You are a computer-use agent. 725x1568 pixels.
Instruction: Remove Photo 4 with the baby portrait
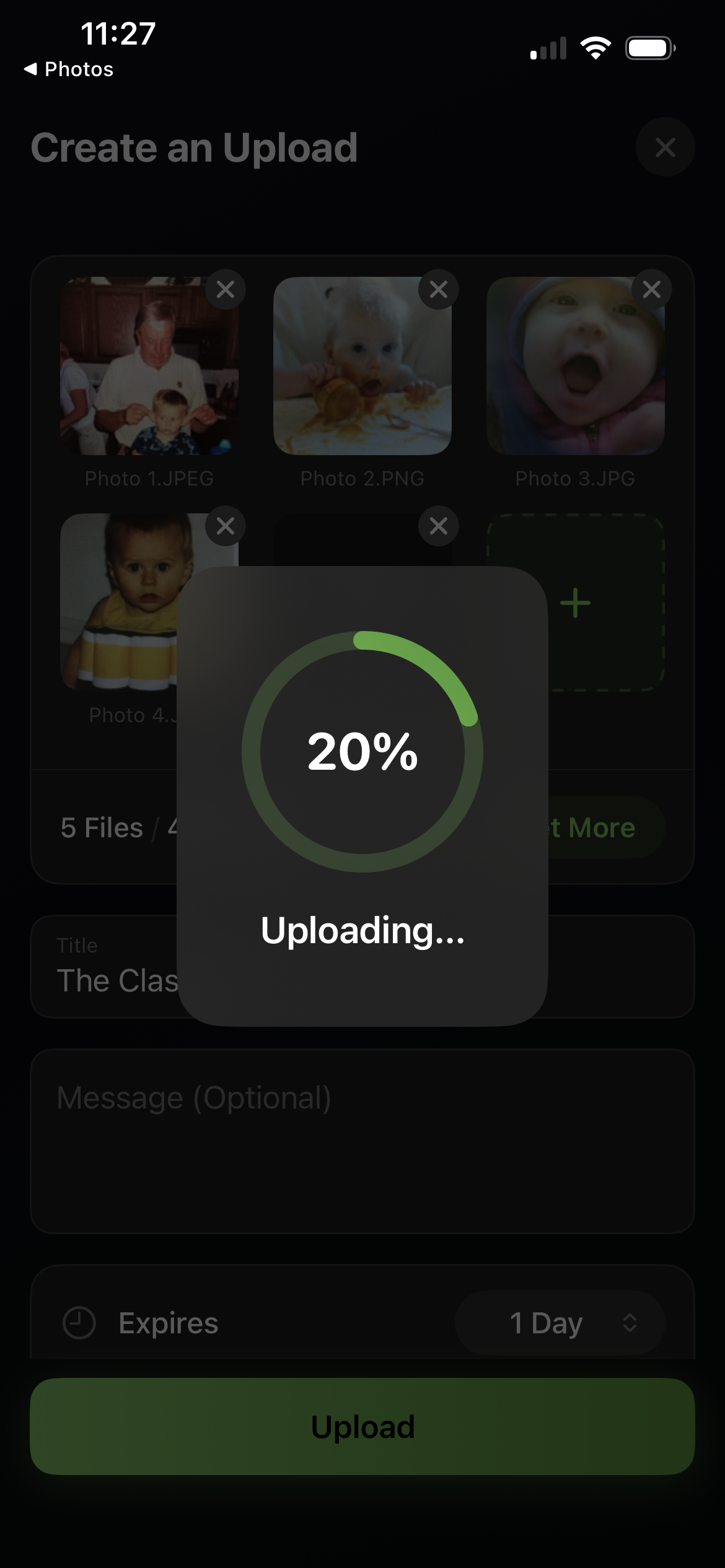click(x=226, y=526)
